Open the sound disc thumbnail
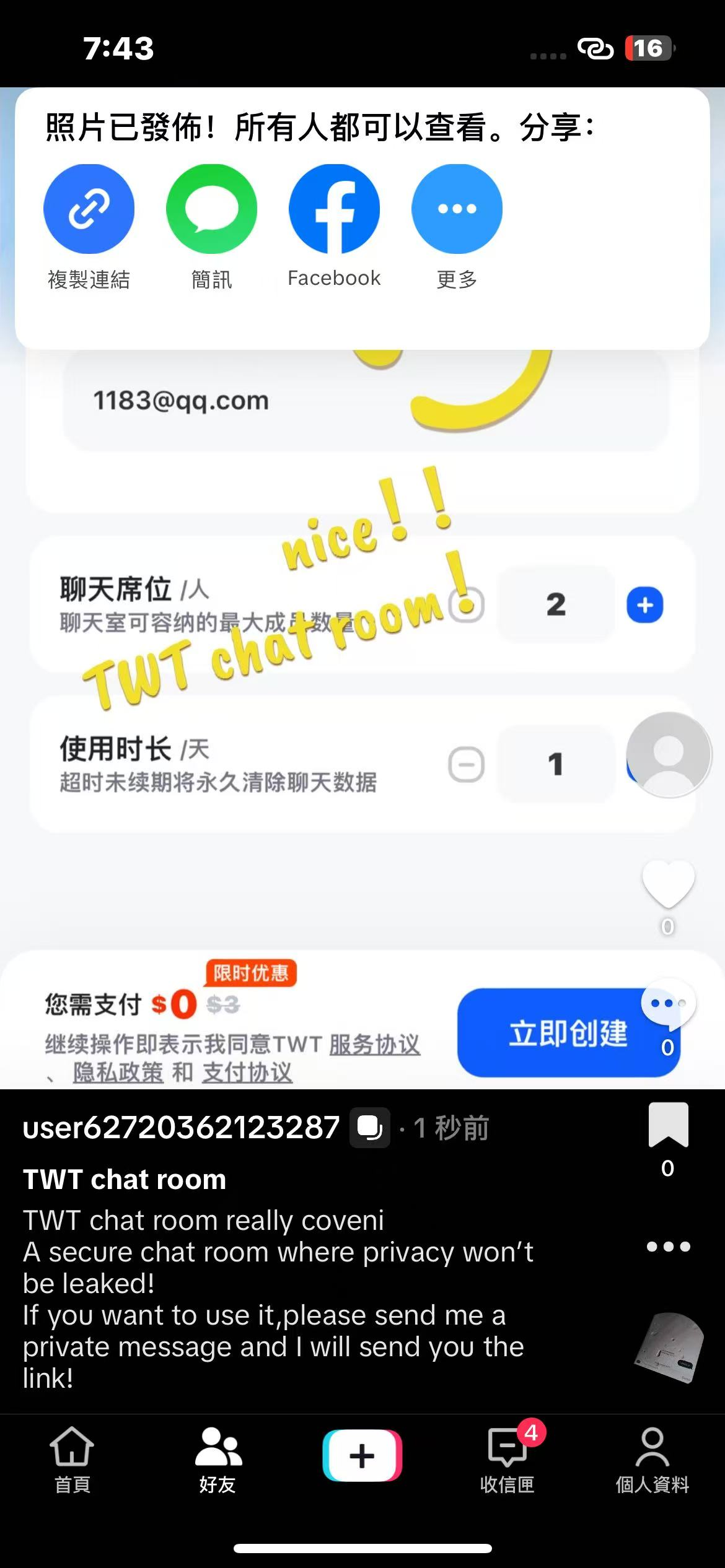Image resolution: width=725 pixels, height=1568 pixels. tap(669, 1348)
